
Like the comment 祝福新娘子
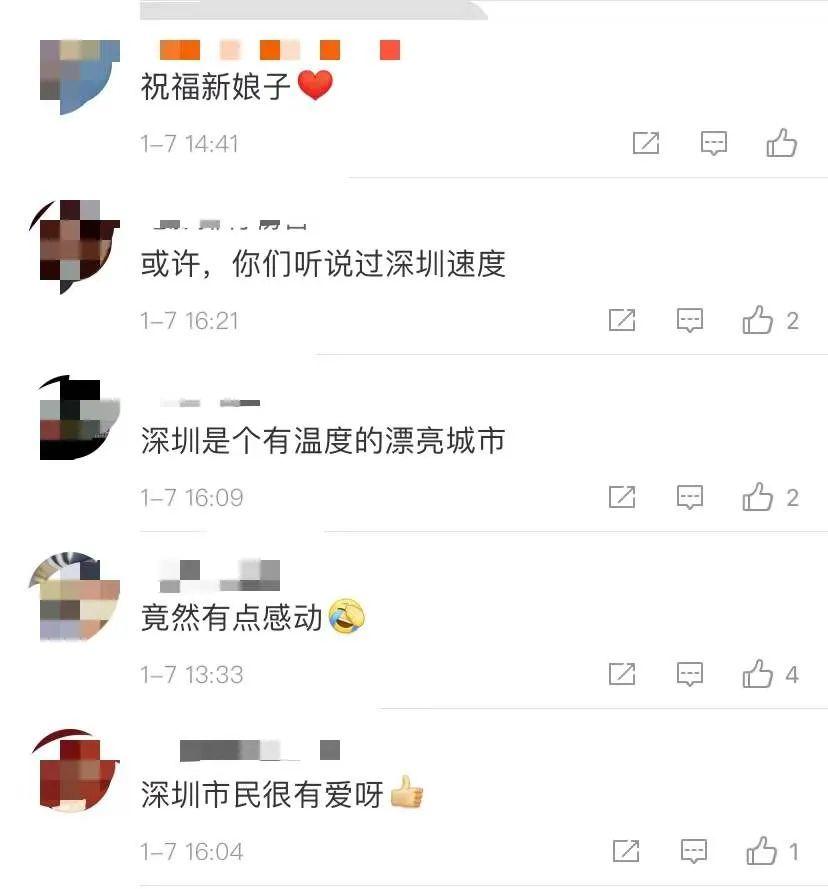(781, 144)
